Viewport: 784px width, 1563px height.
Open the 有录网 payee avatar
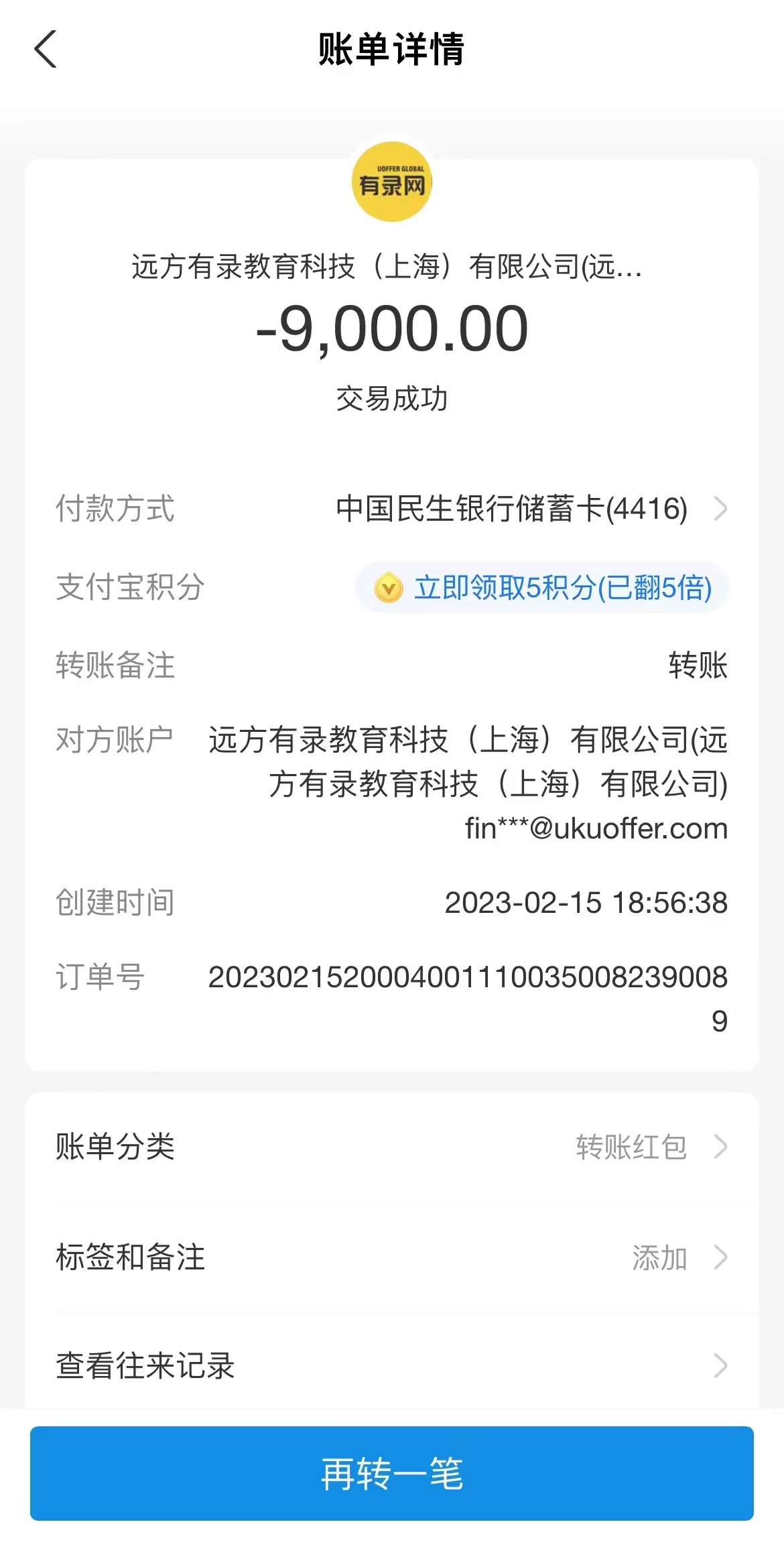tap(392, 182)
